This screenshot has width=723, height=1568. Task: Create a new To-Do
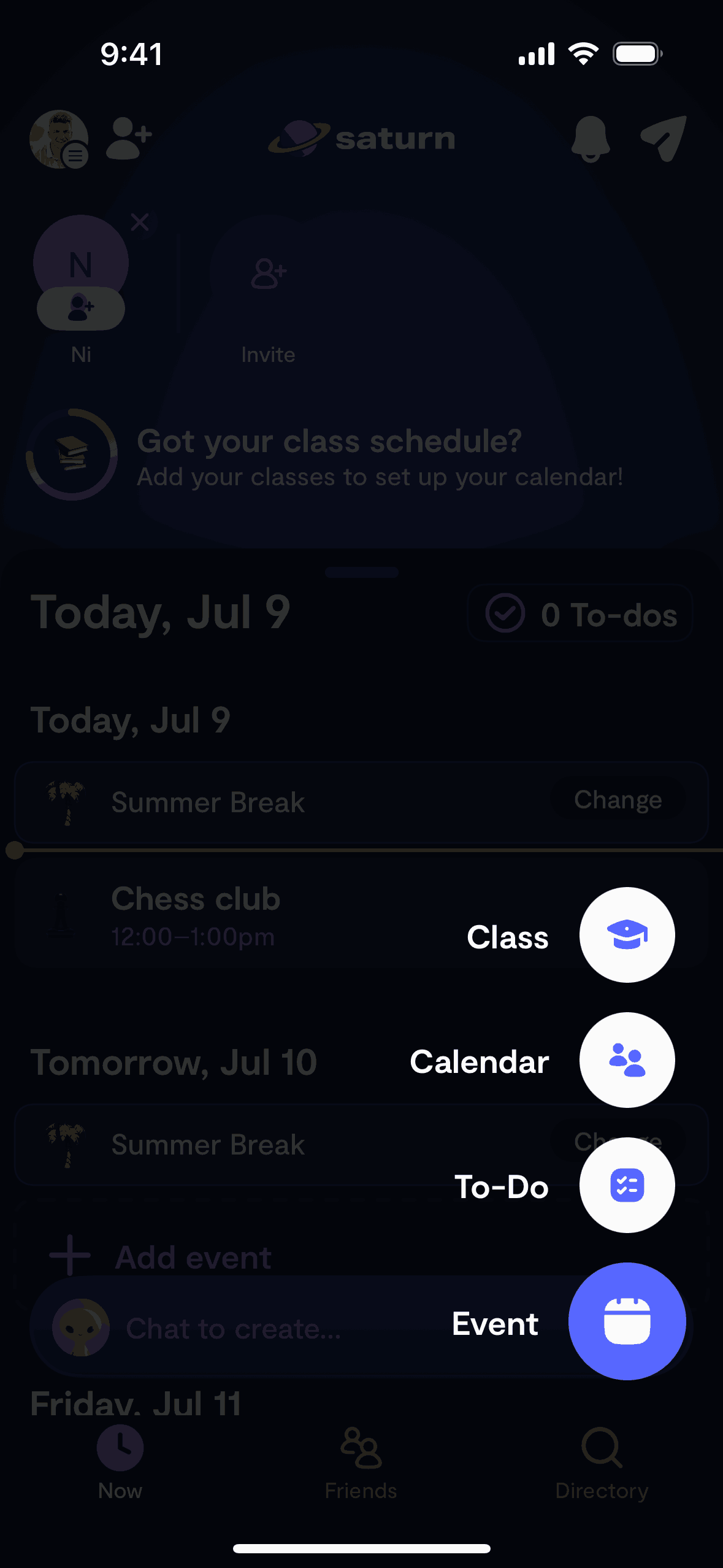pos(627,1185)
